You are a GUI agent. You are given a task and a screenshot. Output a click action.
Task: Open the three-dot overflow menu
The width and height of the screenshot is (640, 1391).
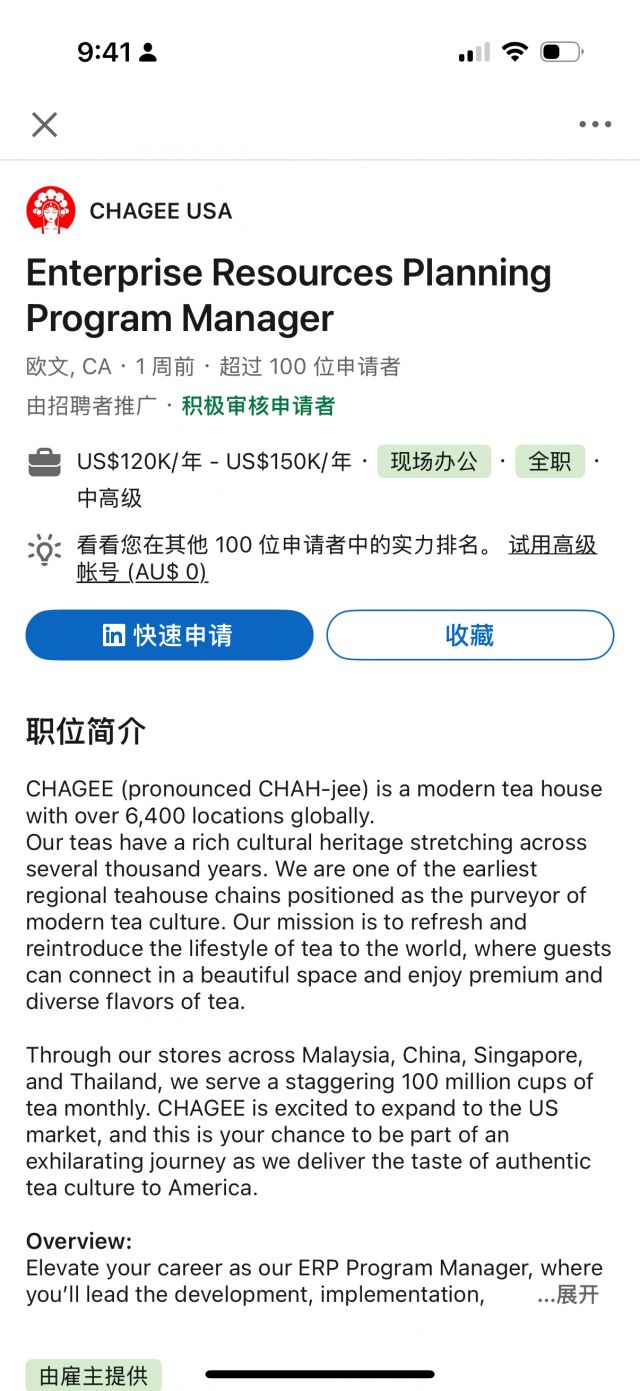click(595, 124)
